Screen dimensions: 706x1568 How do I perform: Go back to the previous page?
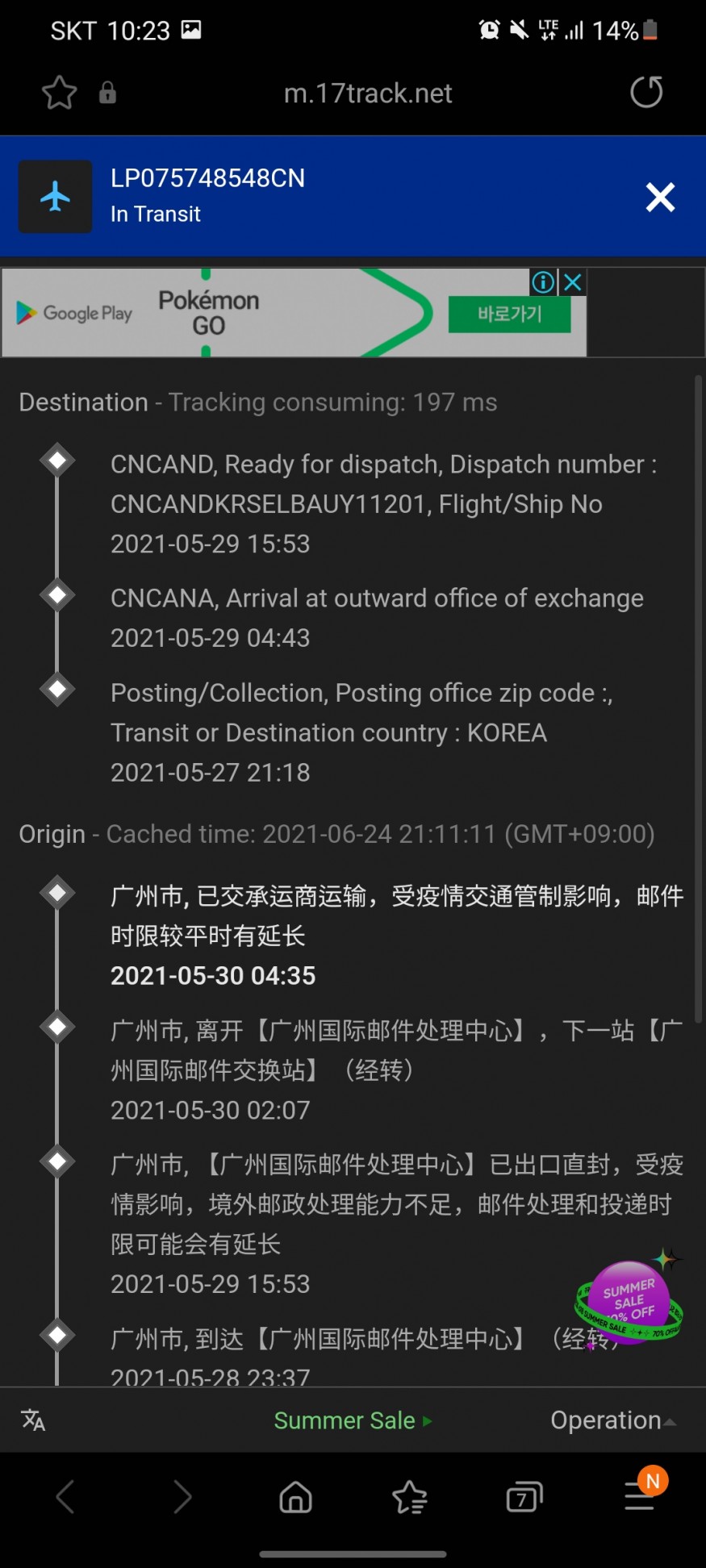(x=66, y=1498)
